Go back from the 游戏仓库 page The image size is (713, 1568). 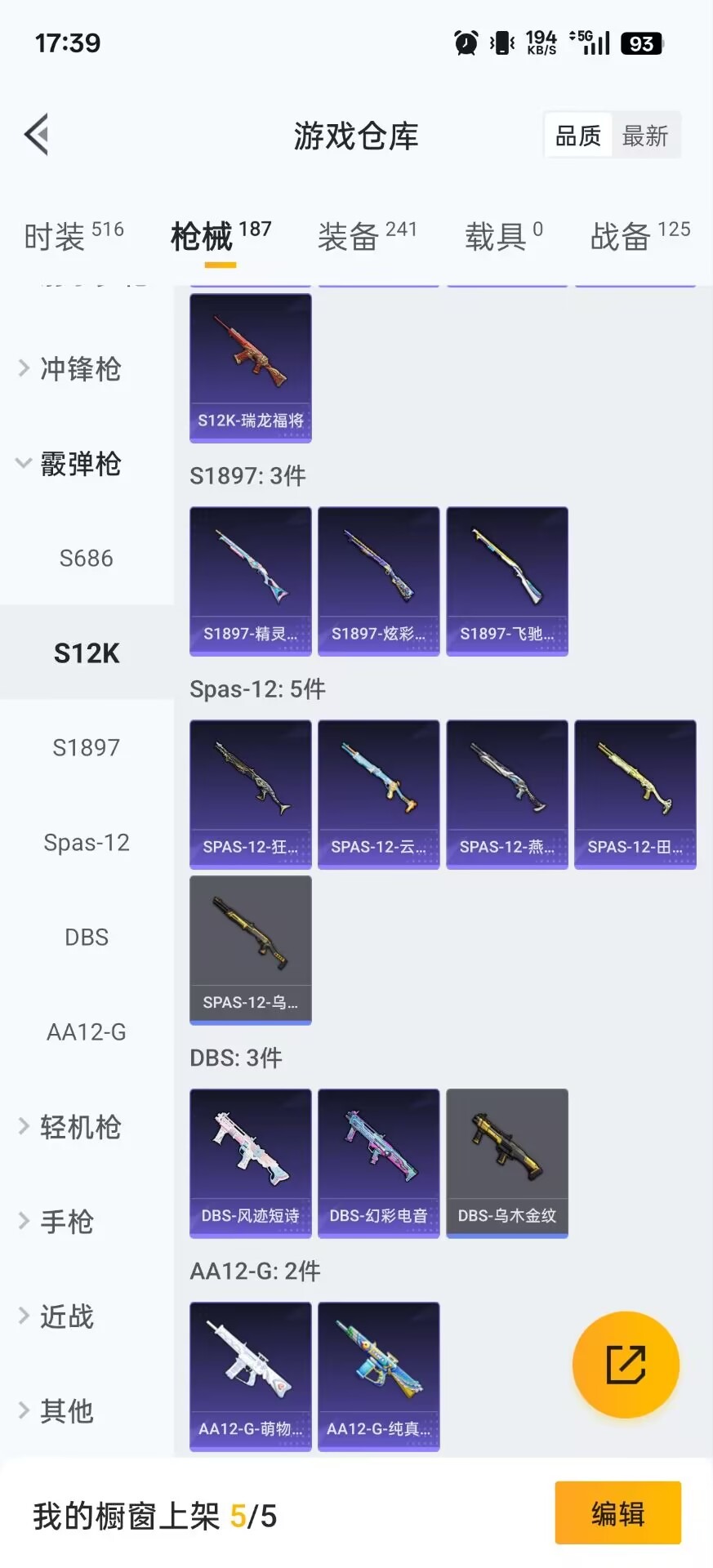coord(38,135)
